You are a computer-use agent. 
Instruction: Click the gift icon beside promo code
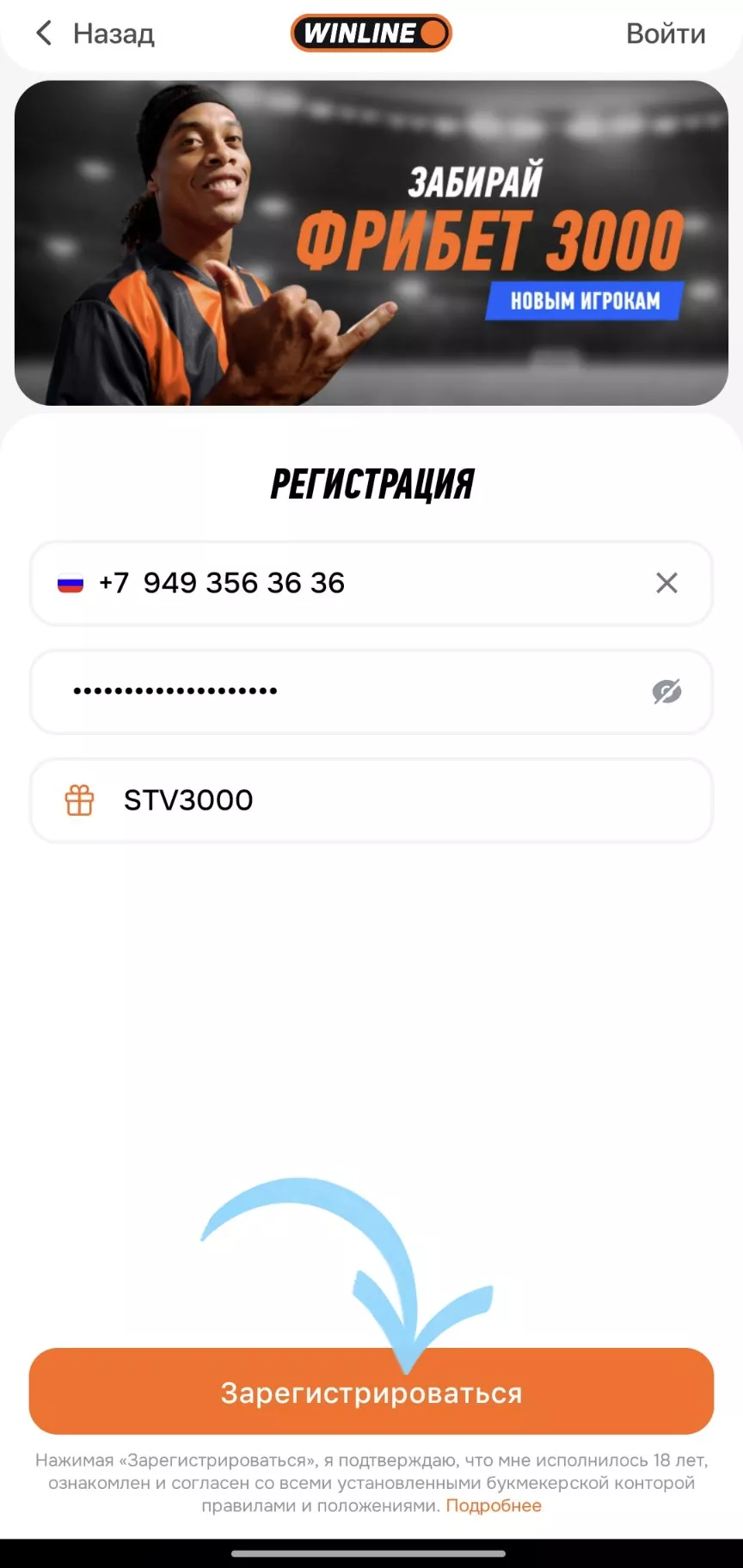[78, 800]
